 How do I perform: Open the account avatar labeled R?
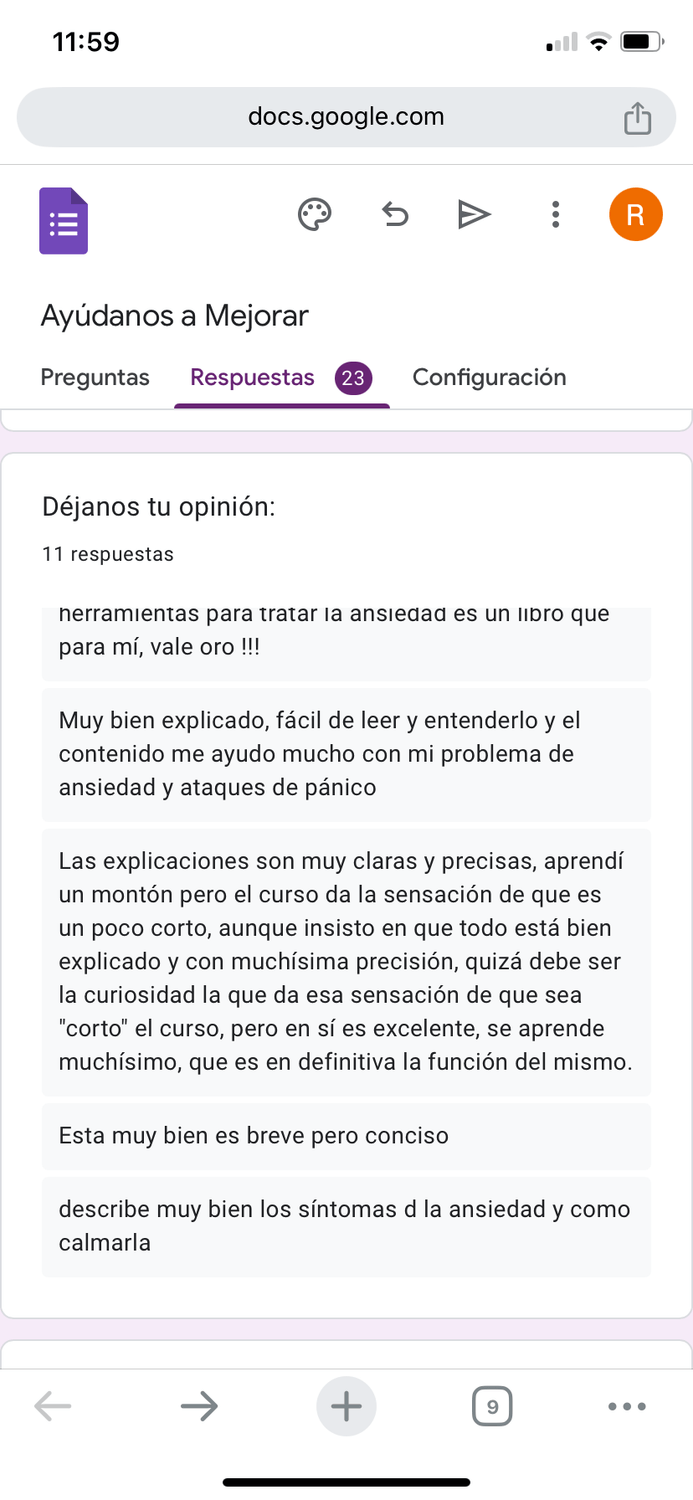tap(635, 215)
